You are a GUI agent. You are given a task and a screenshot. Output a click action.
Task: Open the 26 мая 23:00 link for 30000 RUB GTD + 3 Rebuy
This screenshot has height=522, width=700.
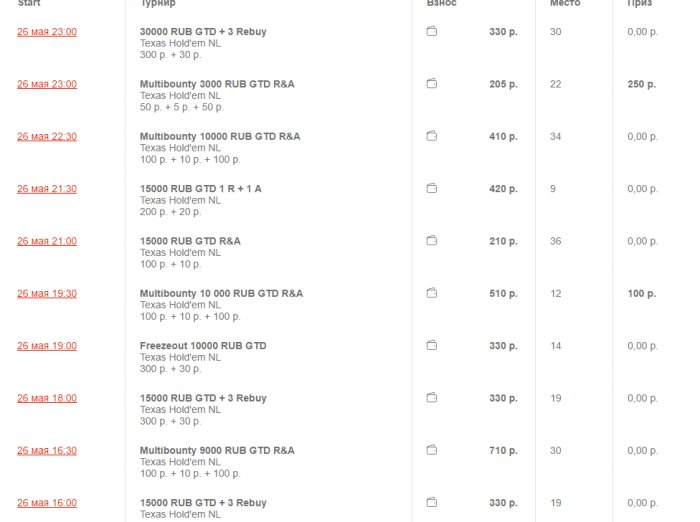click(x=47, y=32)
